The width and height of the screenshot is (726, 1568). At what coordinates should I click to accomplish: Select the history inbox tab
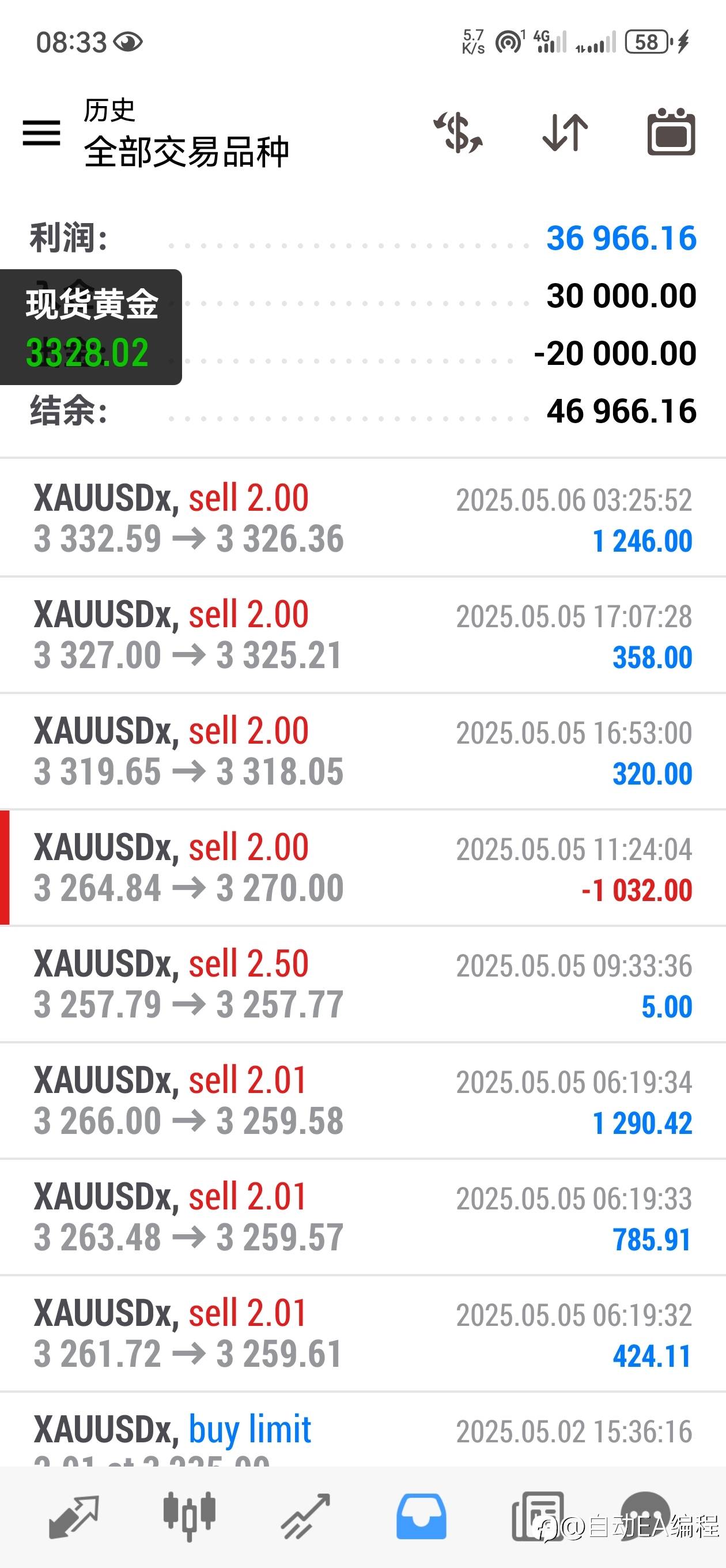click(421, 1516)
